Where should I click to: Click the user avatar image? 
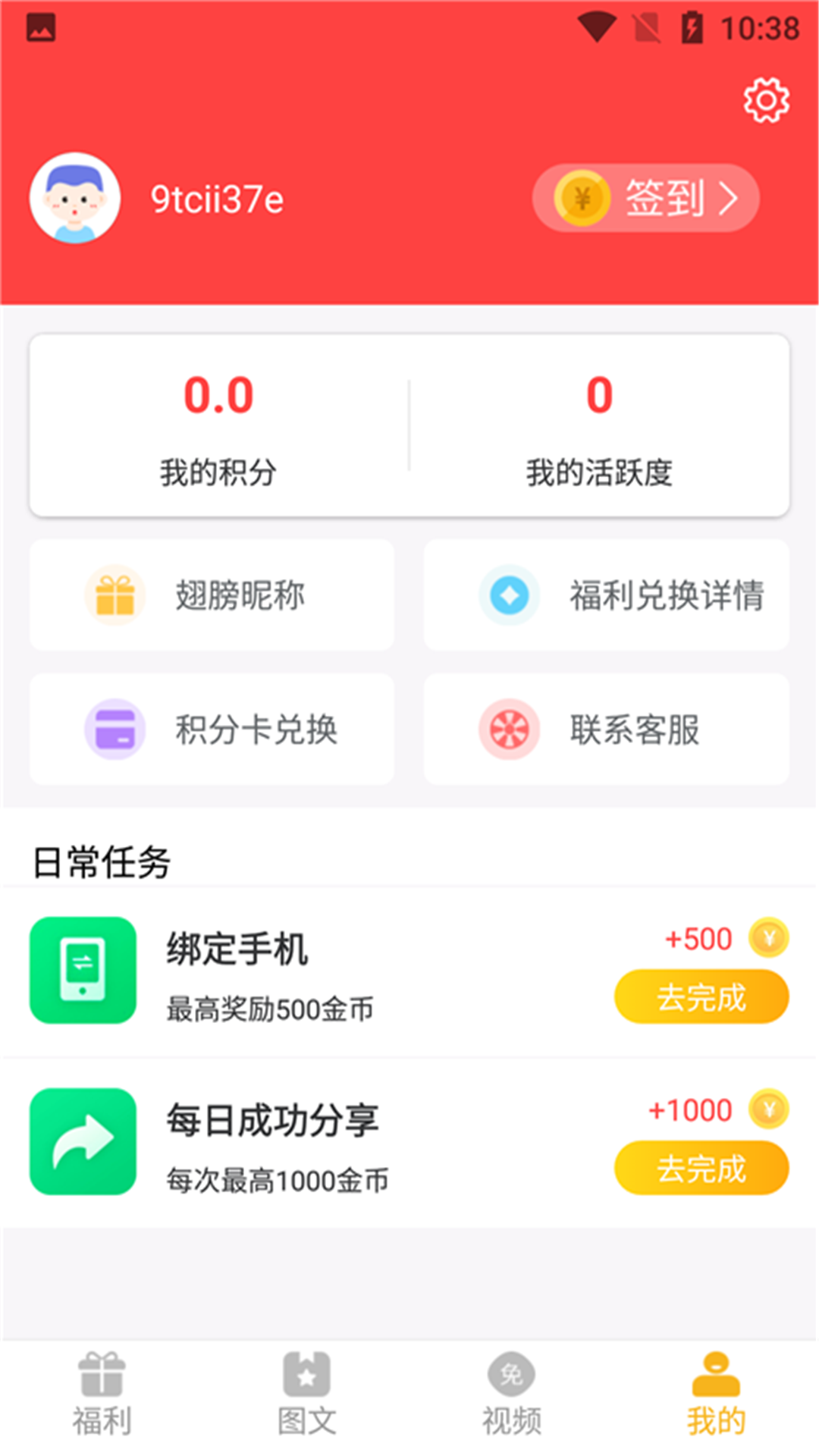(x=74, y=198)
